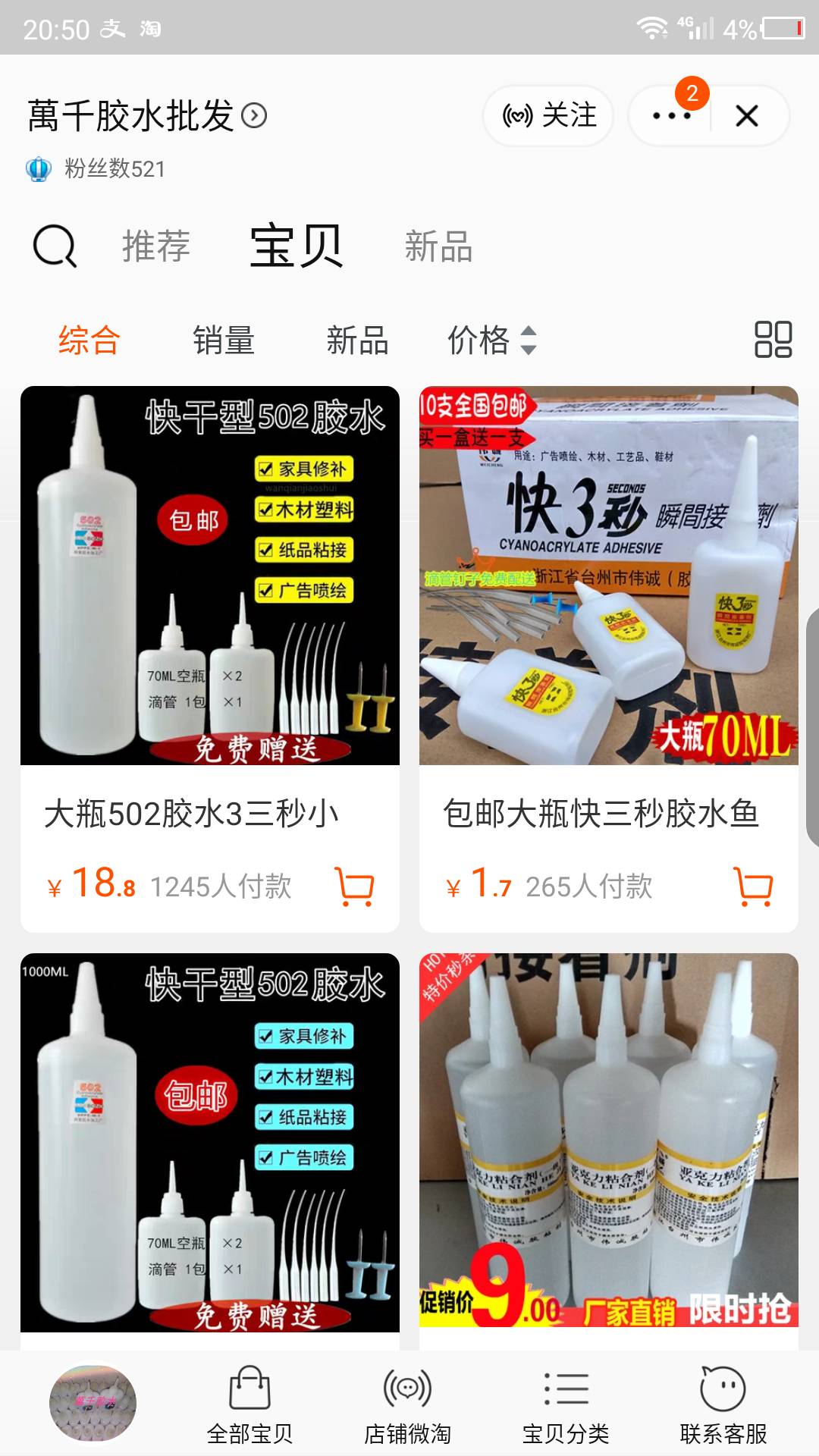
Task: Add 大瓶502胶水 item to cart
Action: point(355,886)
